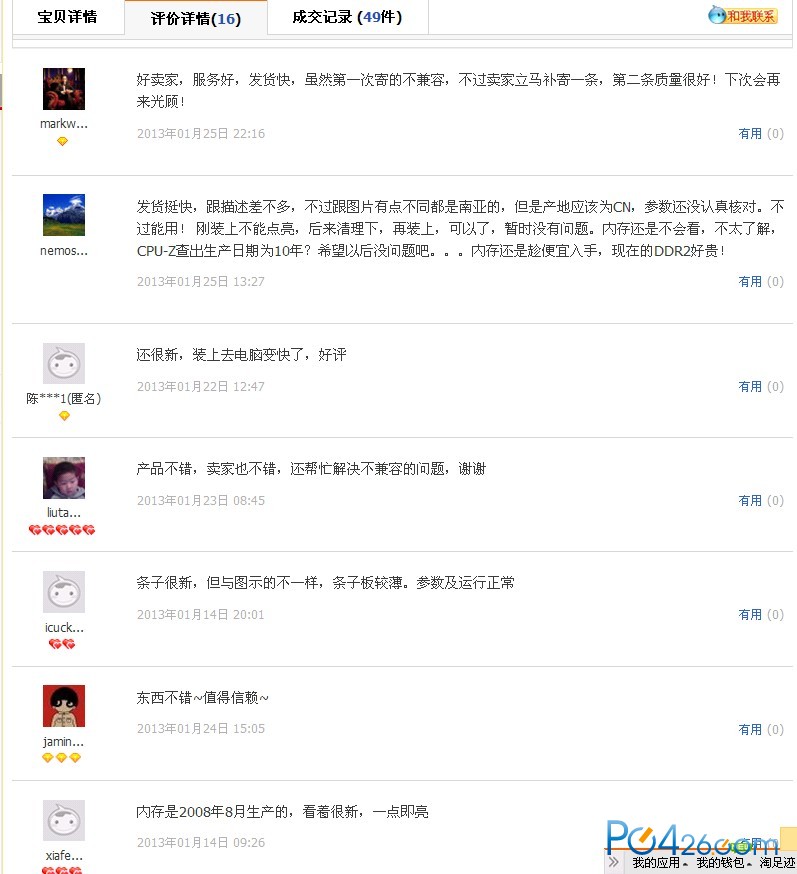797x874 pixels.
Task: Open markw's reviewer avatar
Action: [64, 89]
